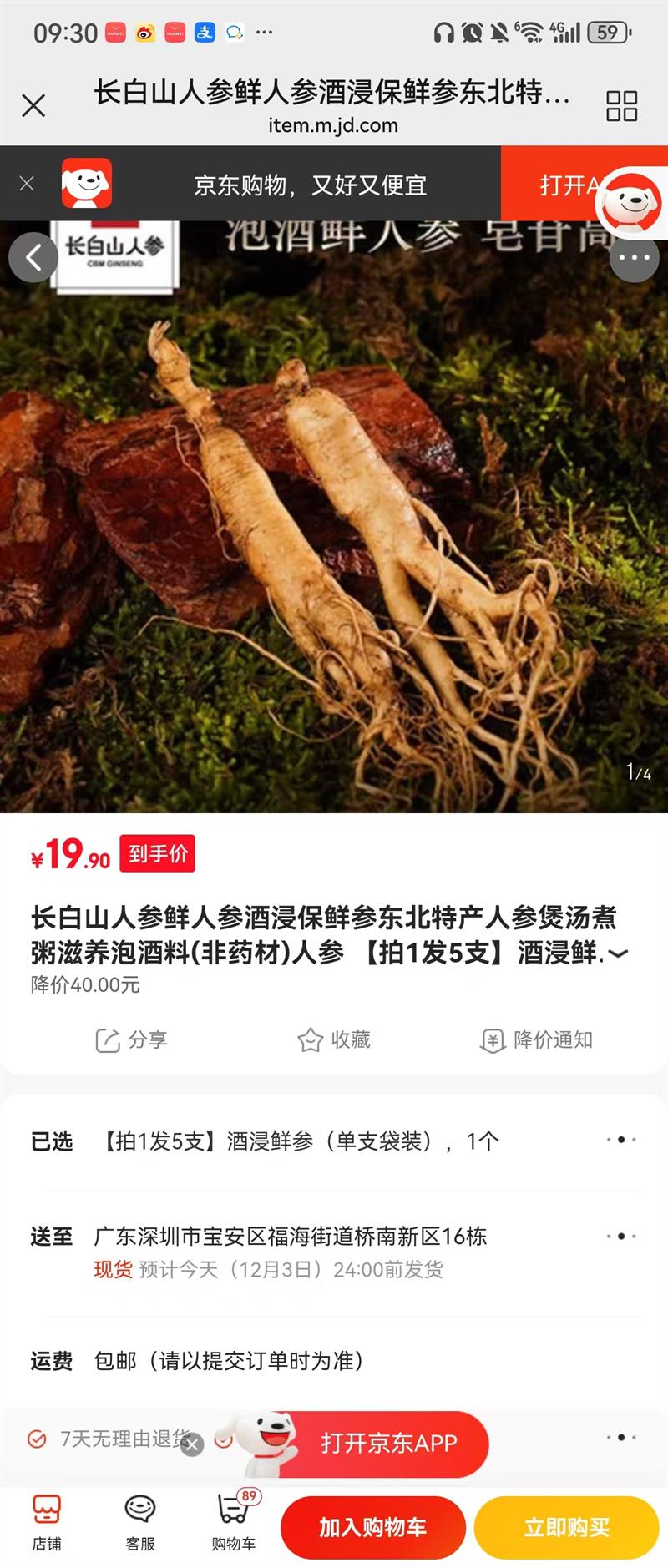The height and width of the screenshot is (1568, 668).
Task: Go back using the arrow over product image
Action: pyautogui.click(x=33, y=257)
